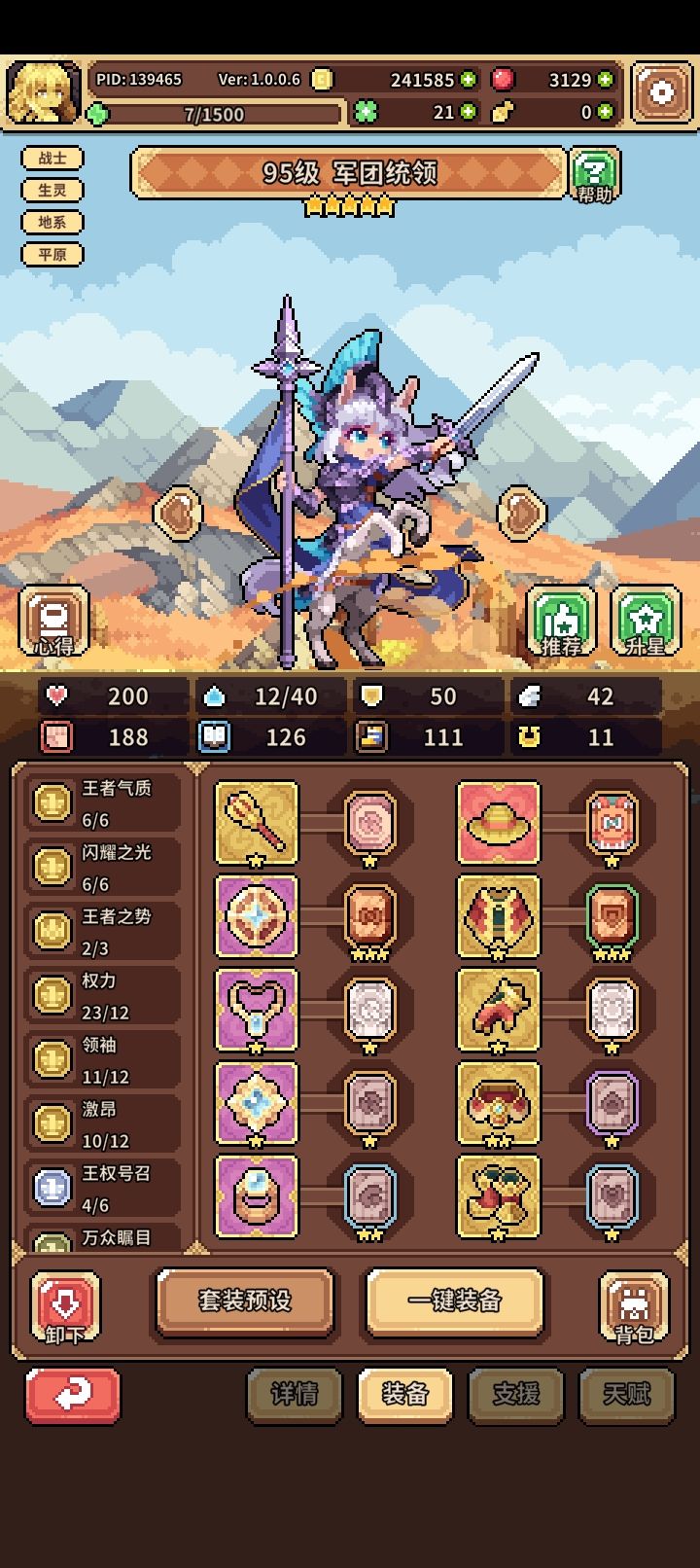700x1568 pixels.
Task: Switch to the 天赋 talent tab
Action: 627,1395
